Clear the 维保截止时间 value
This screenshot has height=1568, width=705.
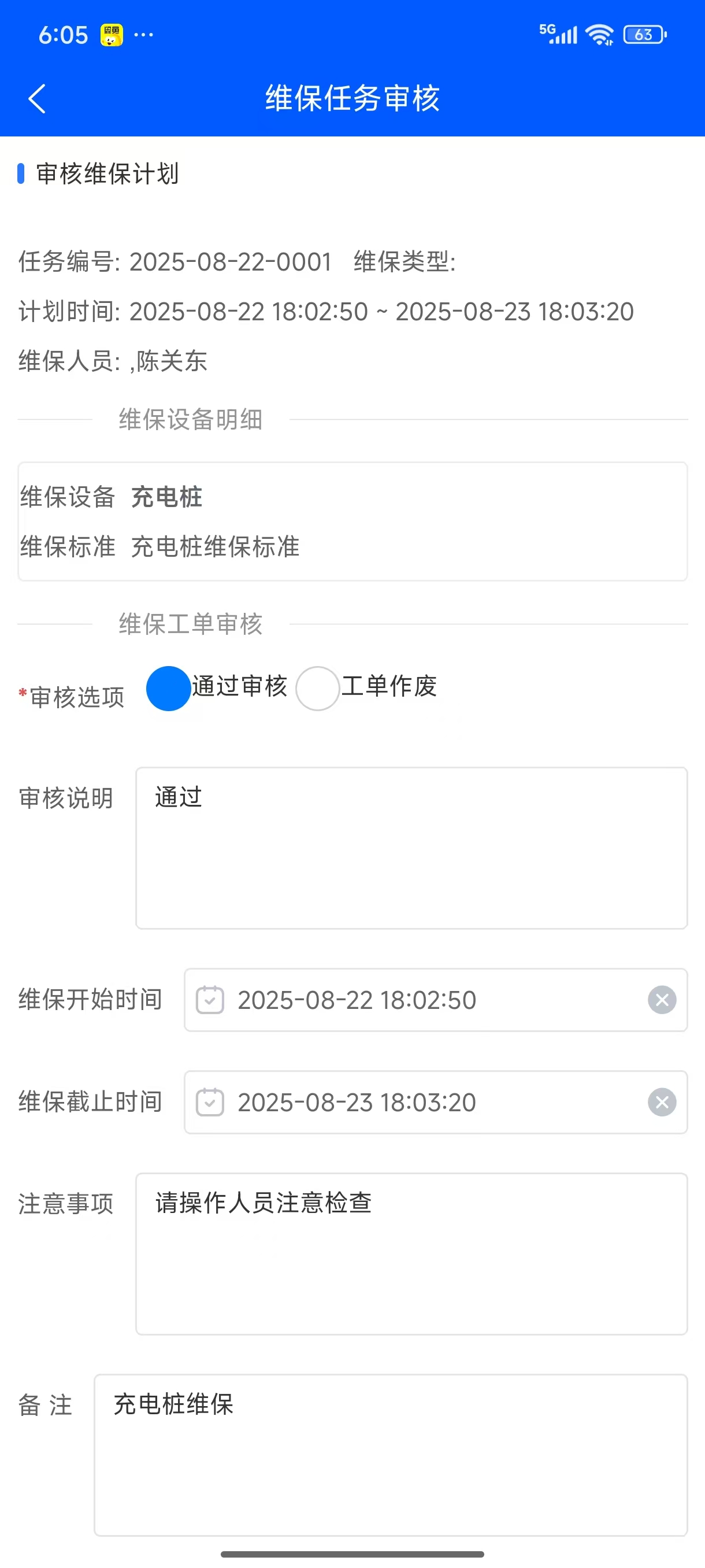pos(662,1103)
